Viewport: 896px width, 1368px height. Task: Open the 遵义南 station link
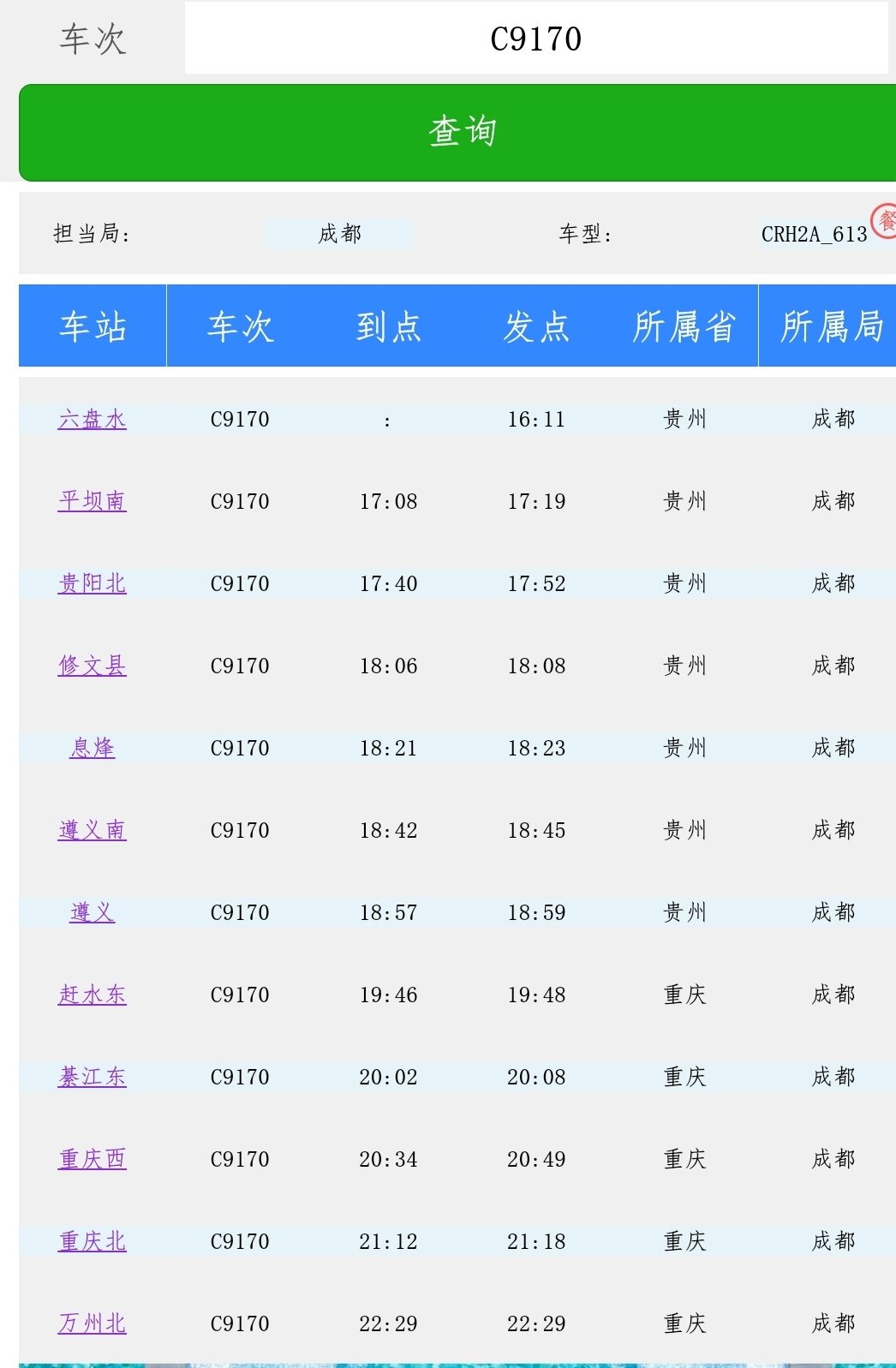coord(93,831)
